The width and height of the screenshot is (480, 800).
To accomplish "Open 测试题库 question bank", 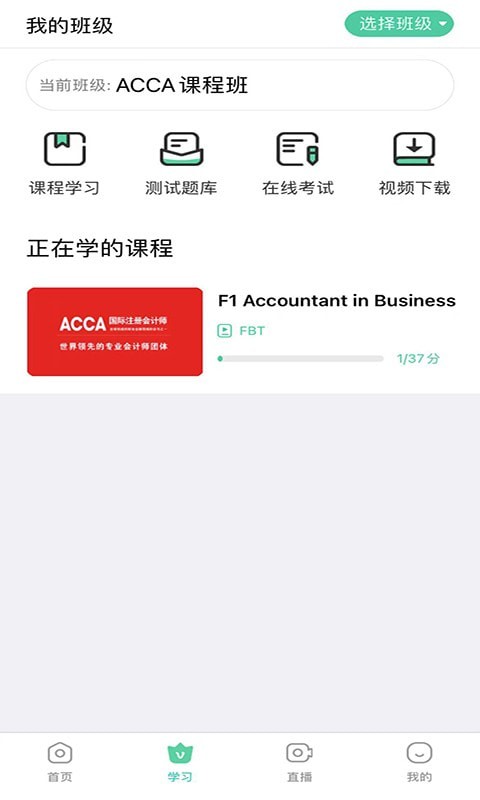I will pos(181,164).
